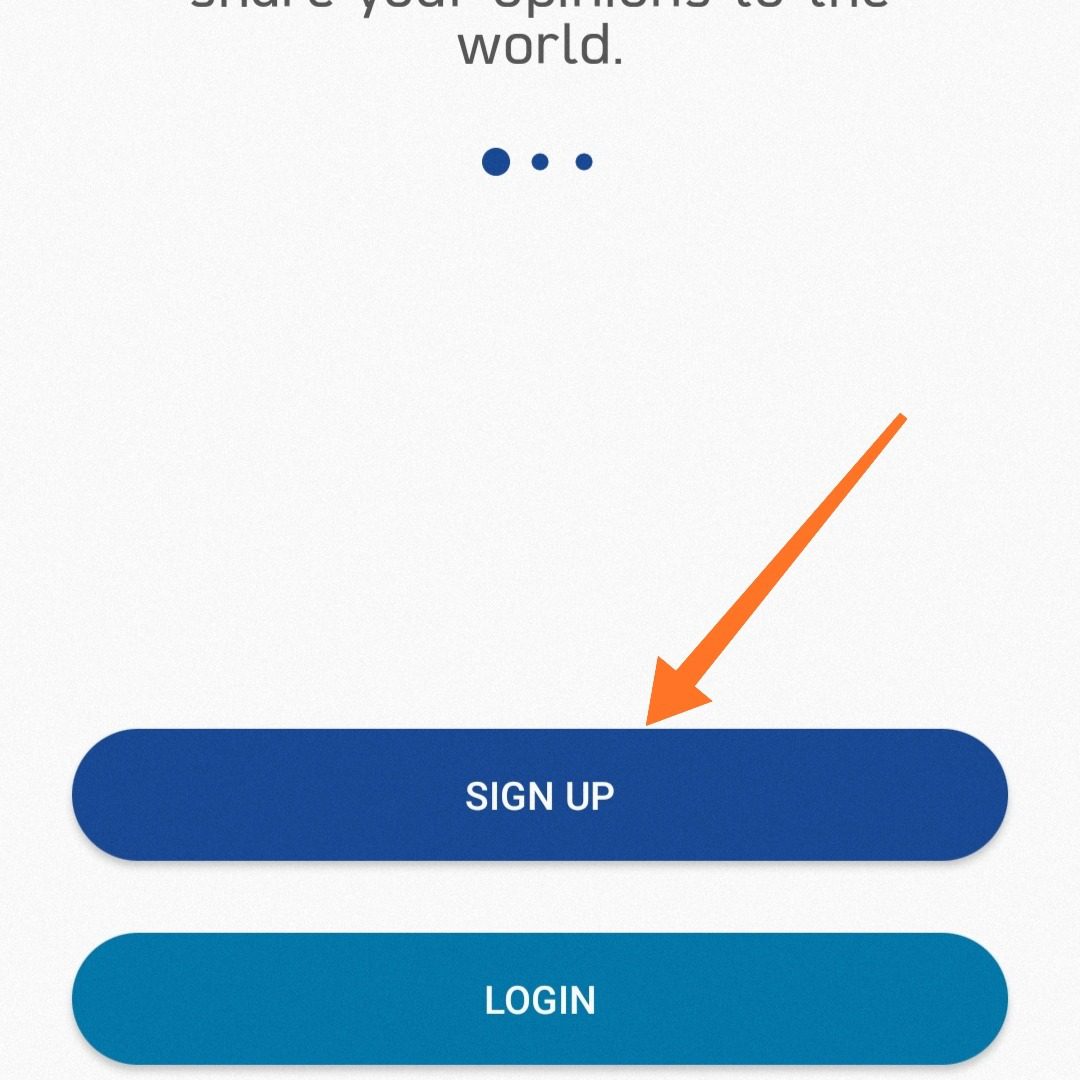Tap the SIGN UP button
Image resolution: width=1080 pixels, height=1080 pixels.
click(x=540, y=795)
